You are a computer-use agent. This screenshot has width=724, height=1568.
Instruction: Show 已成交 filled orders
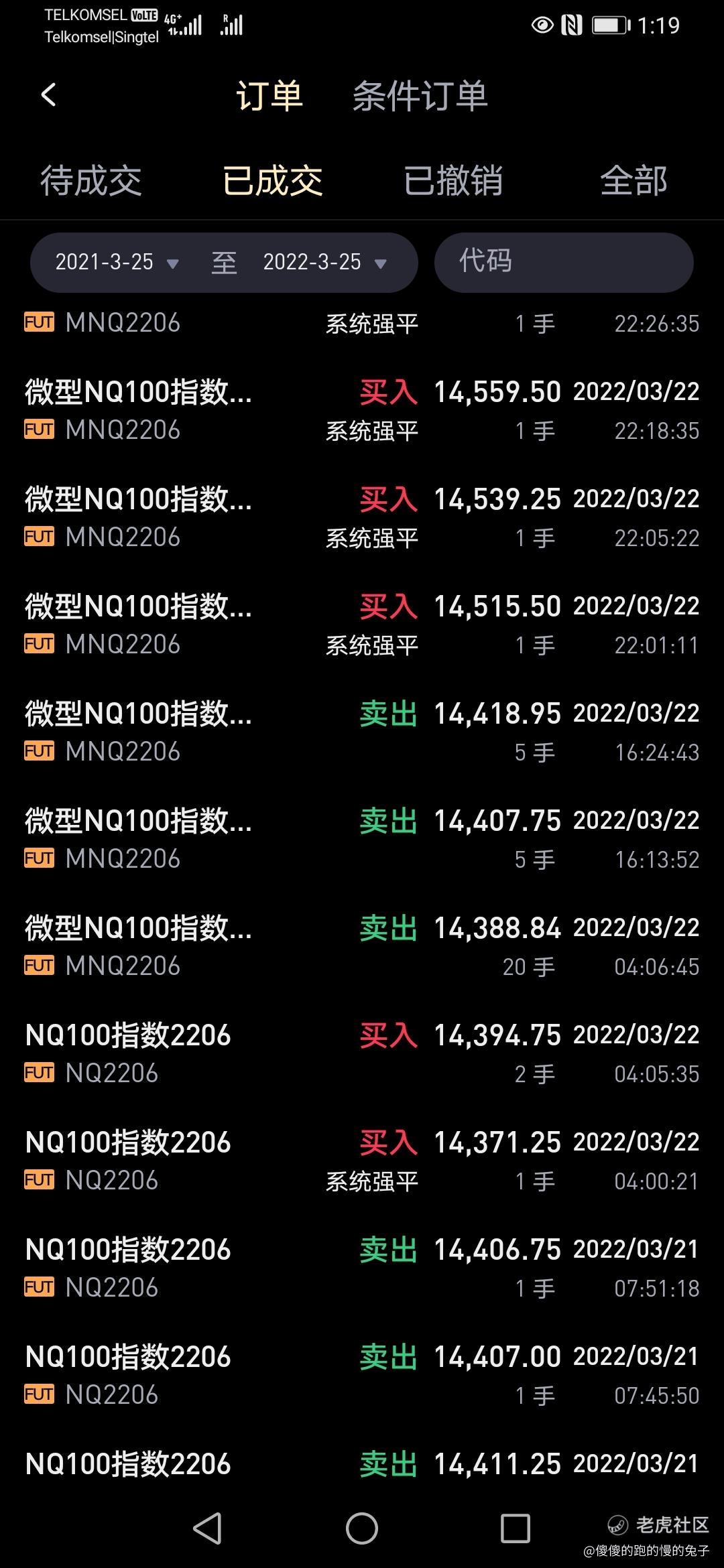click(x=272, y=181)
